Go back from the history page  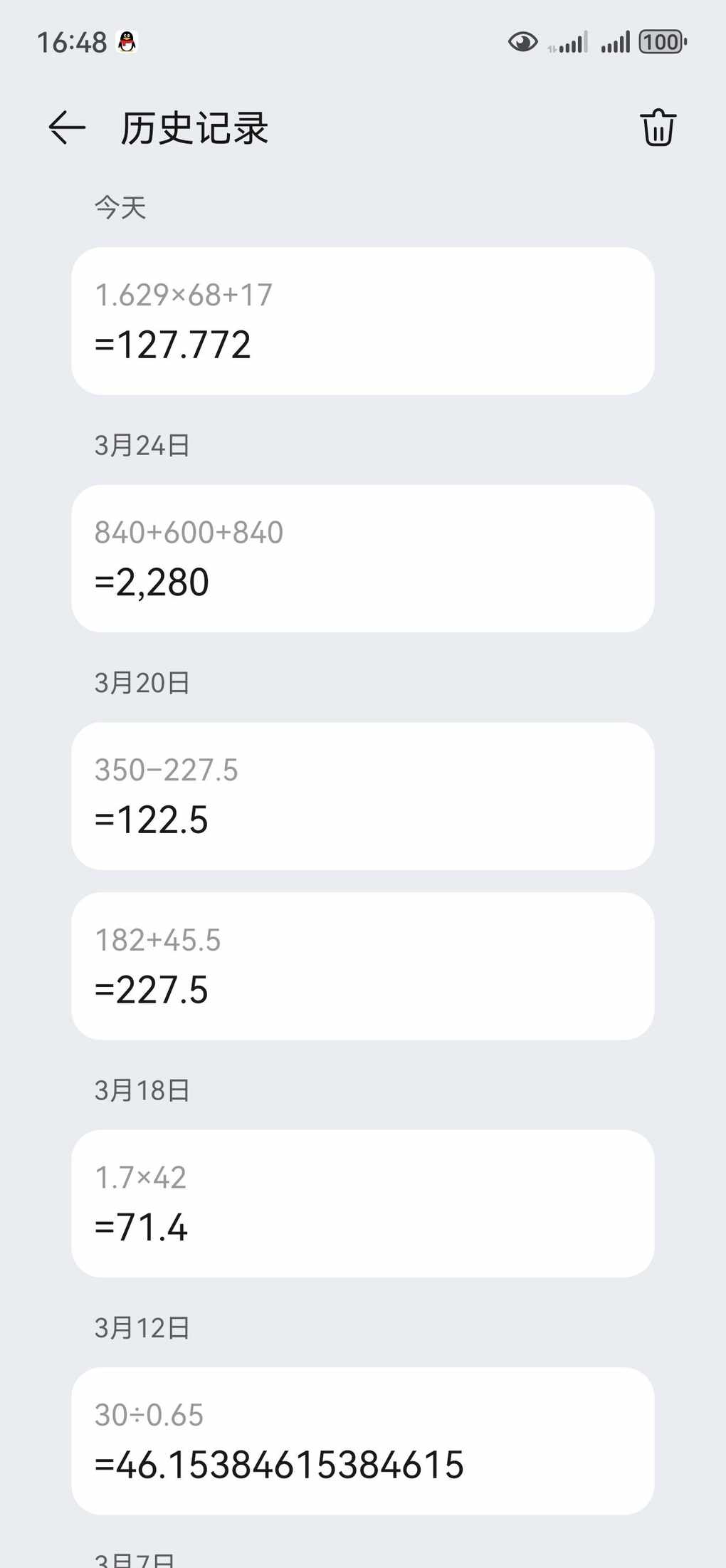[67, 128]
